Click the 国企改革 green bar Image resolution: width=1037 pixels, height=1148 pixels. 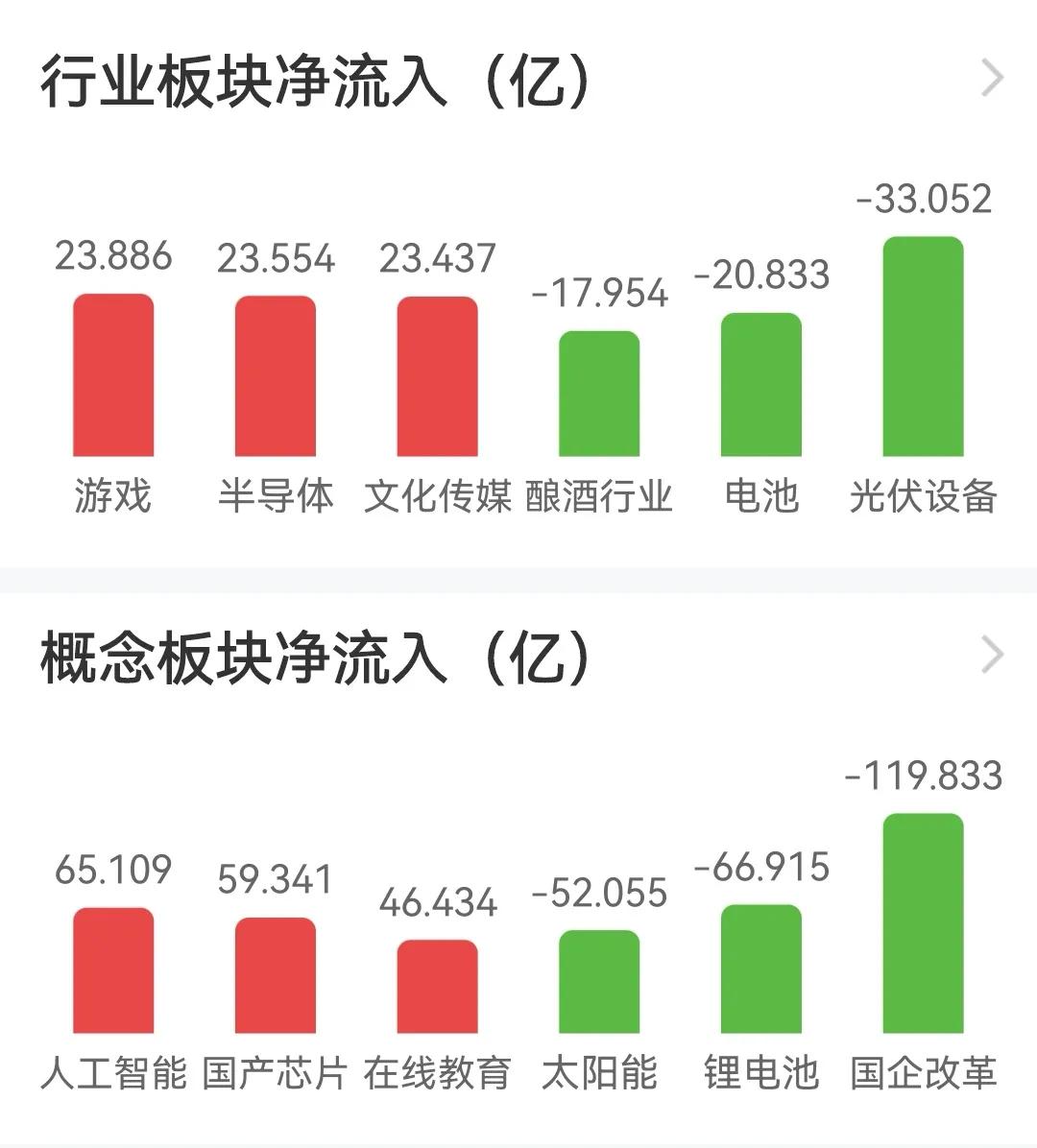tap(922, 921)
